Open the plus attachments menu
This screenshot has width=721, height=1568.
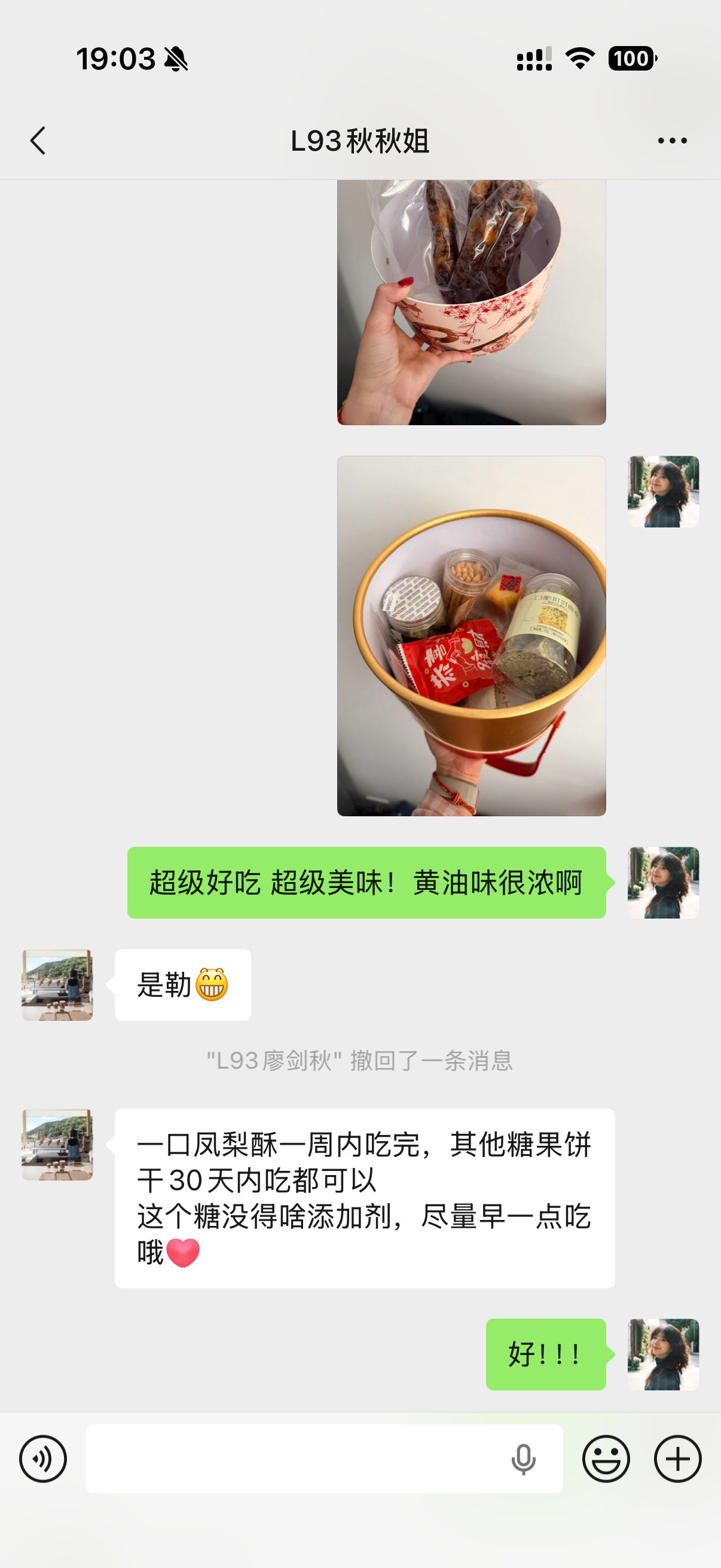678,1459
